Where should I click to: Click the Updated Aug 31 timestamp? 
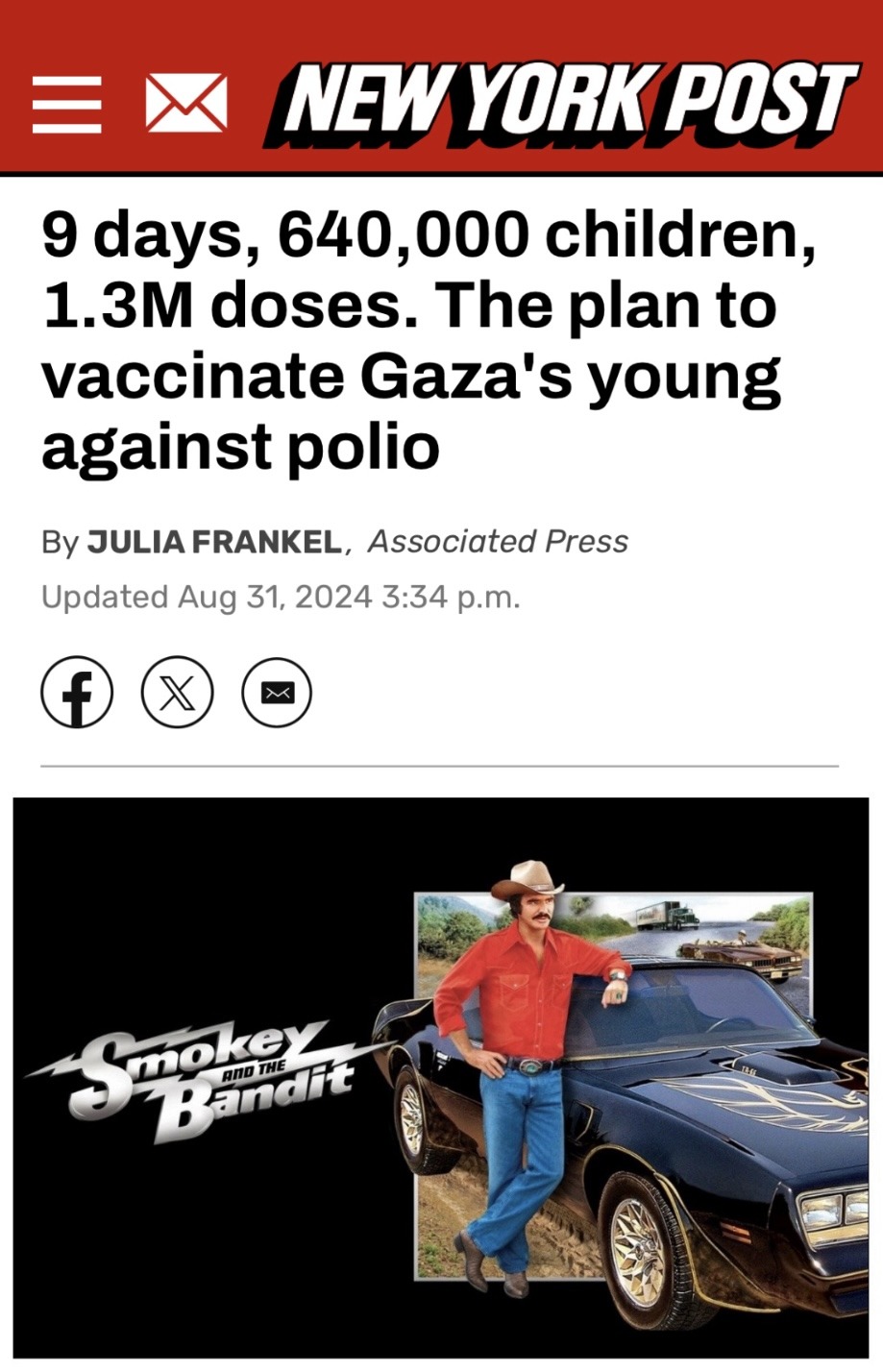[x=282, y=595]
